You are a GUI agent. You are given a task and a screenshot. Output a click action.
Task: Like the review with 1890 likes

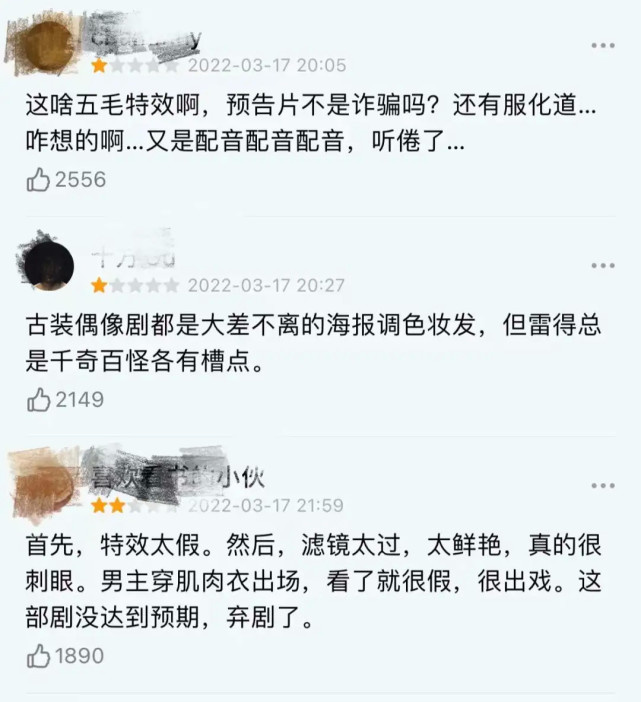[38, 656]
